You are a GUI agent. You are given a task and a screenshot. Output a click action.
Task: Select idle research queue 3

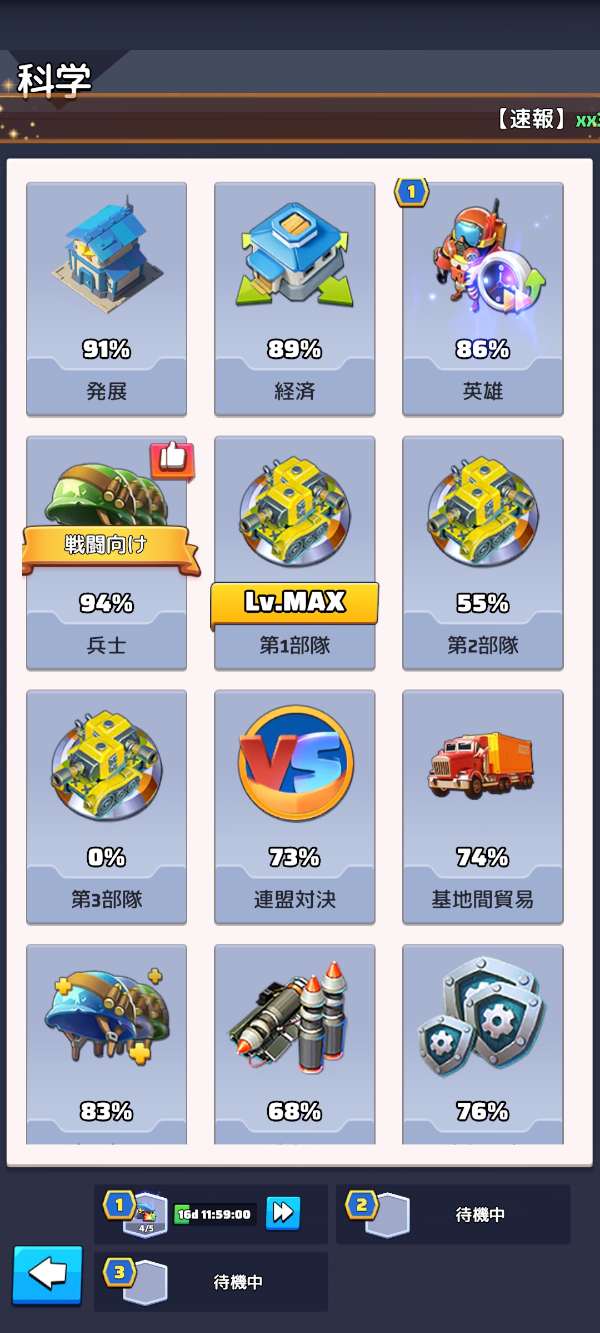pos(210,1281)
